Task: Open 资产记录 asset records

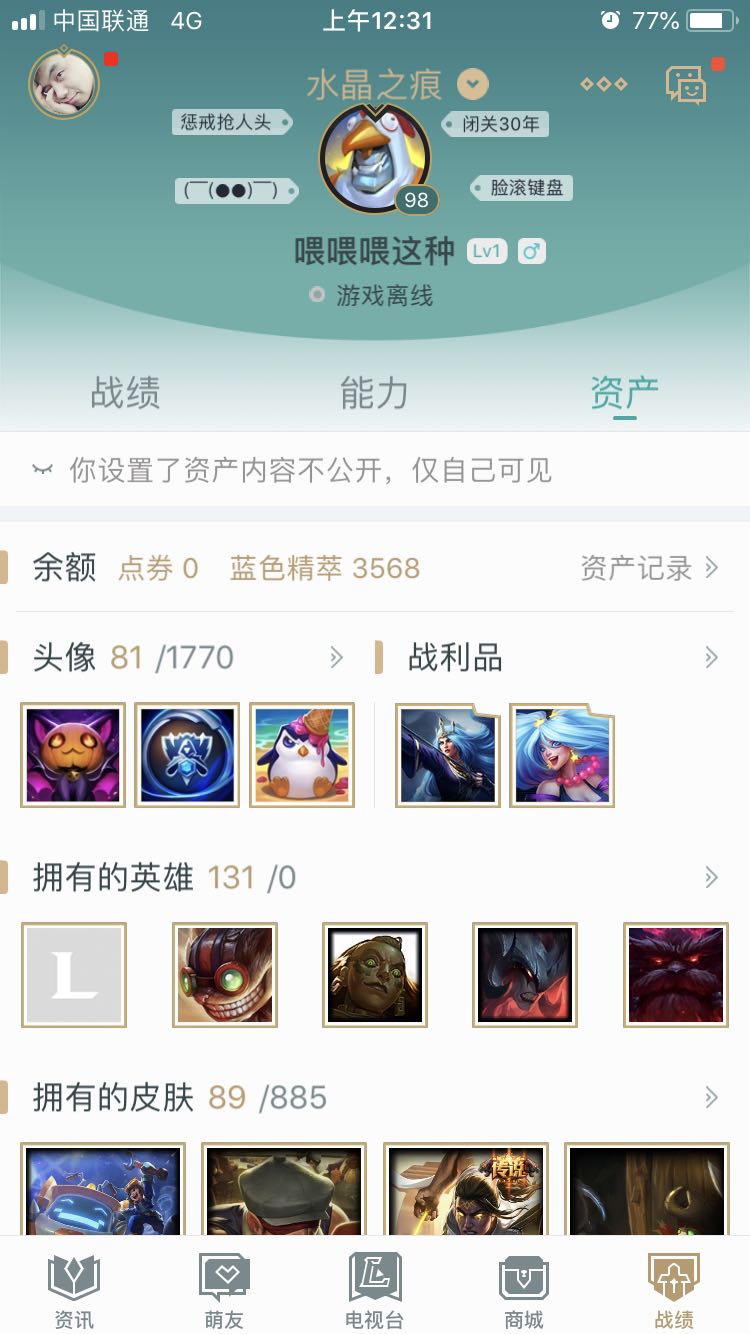Action: pos(649,568)
